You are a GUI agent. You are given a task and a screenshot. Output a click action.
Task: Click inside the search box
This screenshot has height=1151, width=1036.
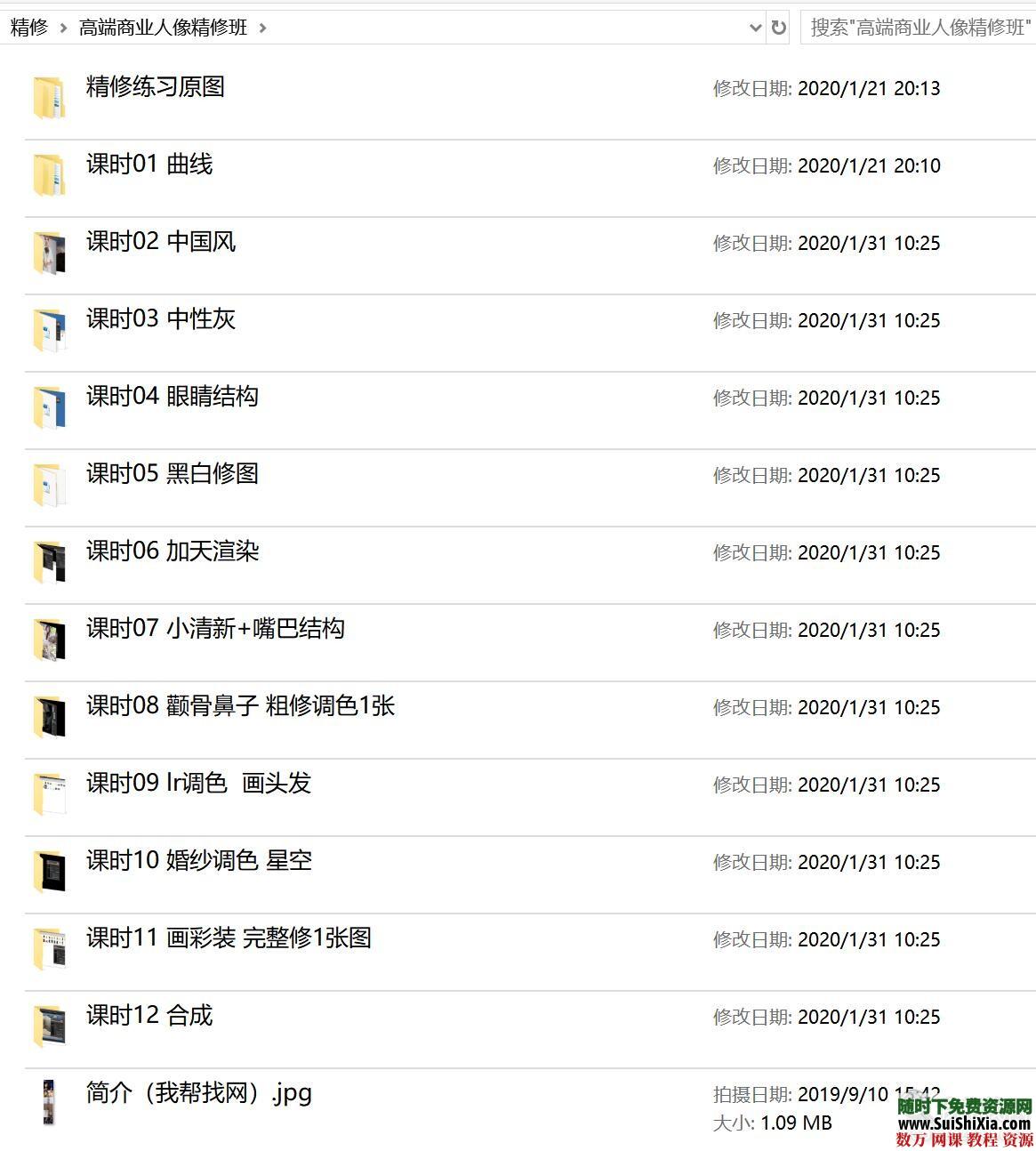tap(916, 28)
